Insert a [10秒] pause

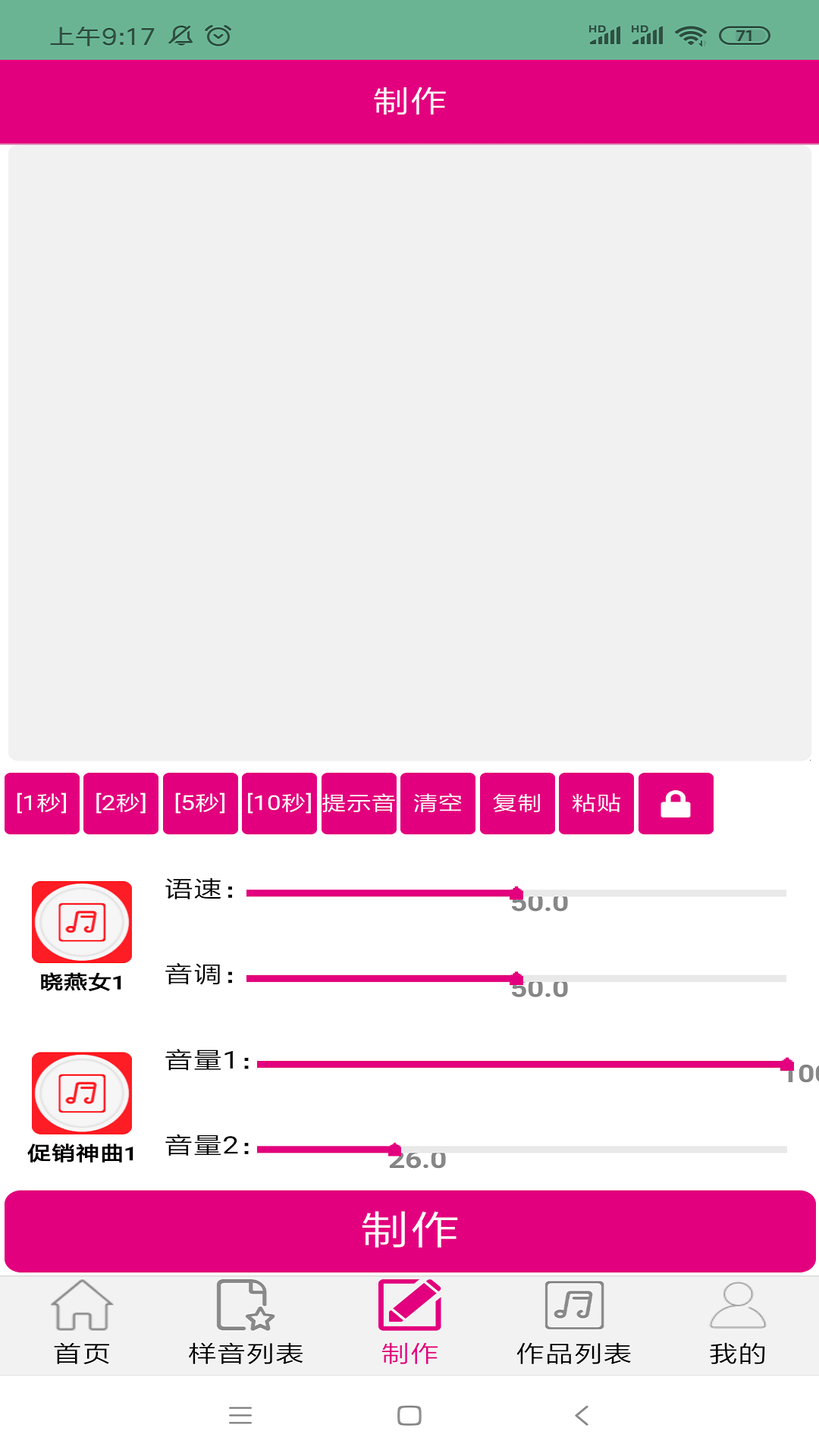(x=279, y=803)
